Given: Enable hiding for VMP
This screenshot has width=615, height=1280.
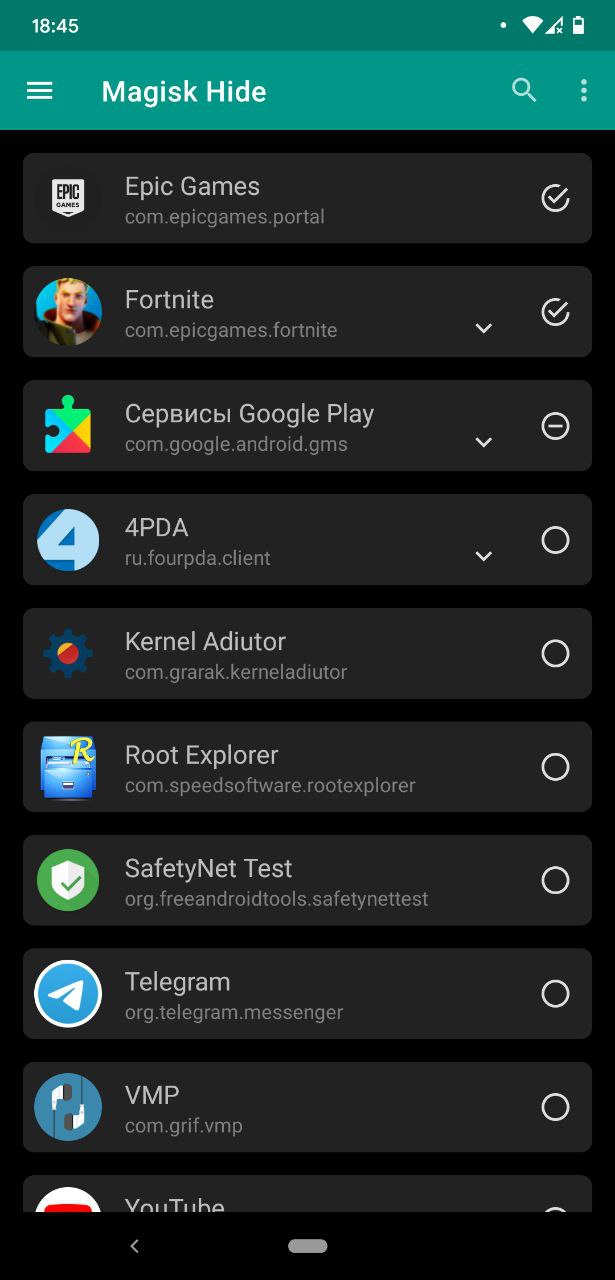Looking at the screenshot, I should pyautogui.click(x=555, y=1107).
